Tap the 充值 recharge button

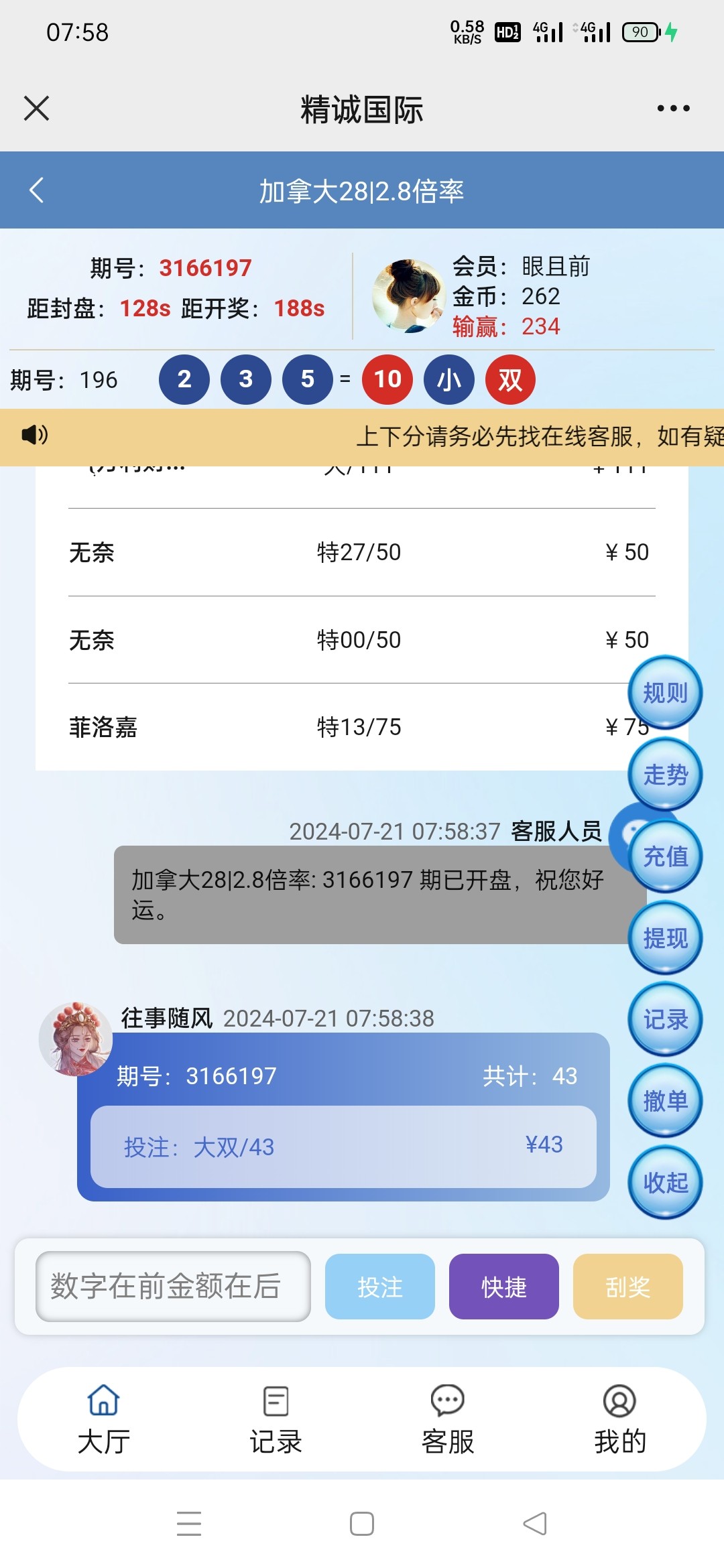665,856
